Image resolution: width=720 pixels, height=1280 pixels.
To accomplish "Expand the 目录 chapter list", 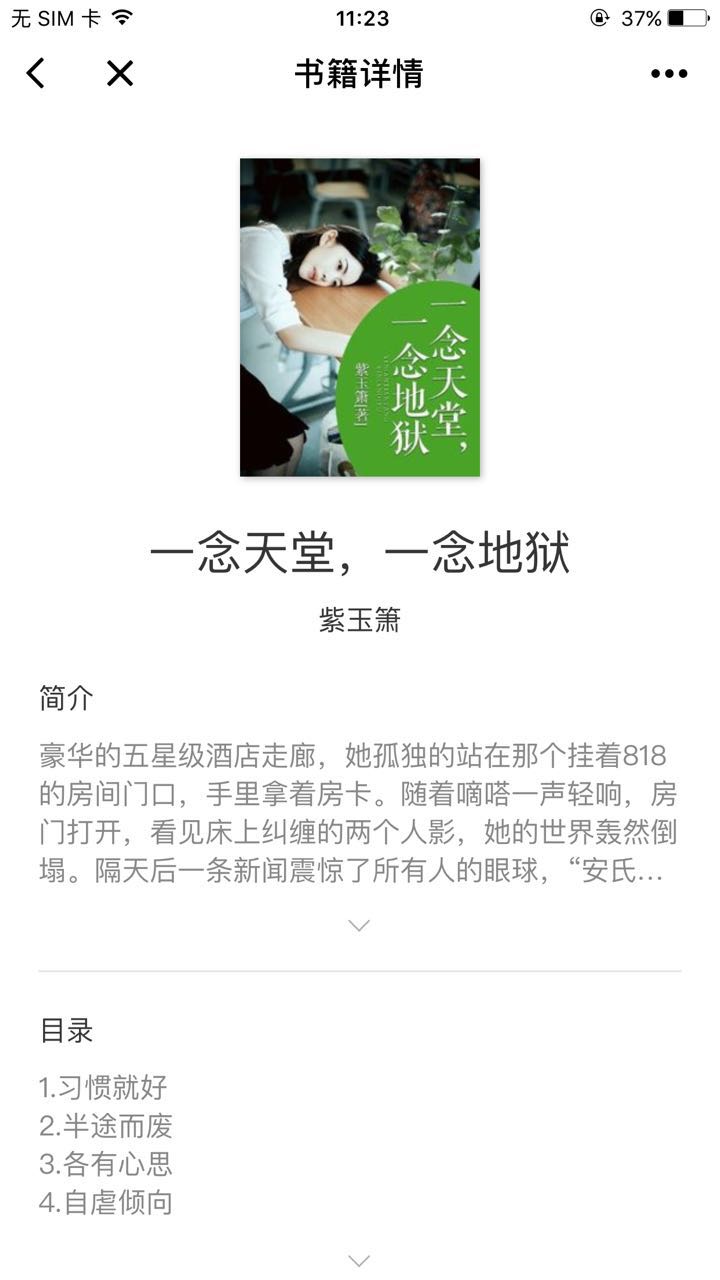I will (359, 1259).
